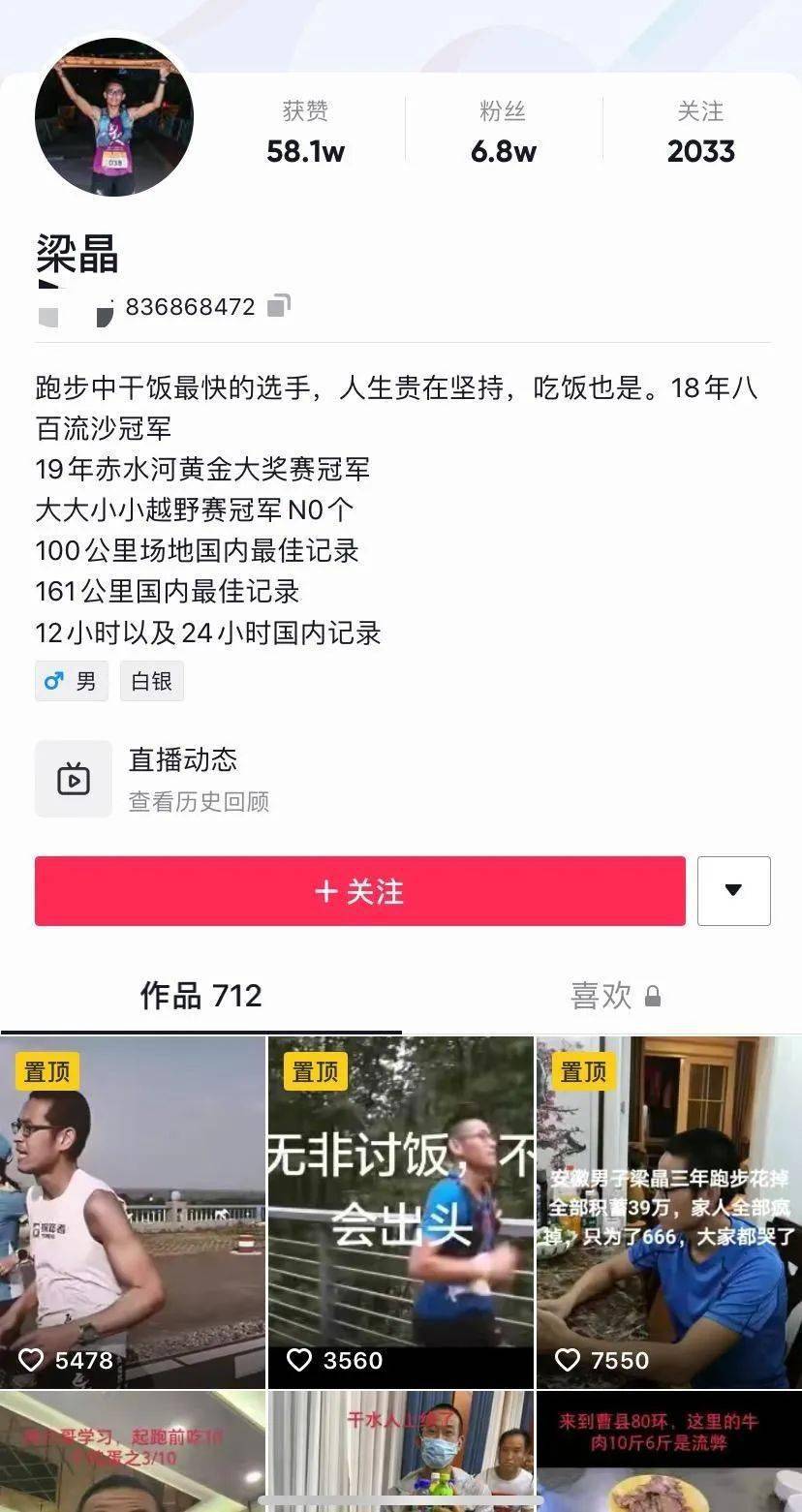802x1512 pixels.
Task: Copy the ID number 836868472
Action: click(x=279, y=306)
